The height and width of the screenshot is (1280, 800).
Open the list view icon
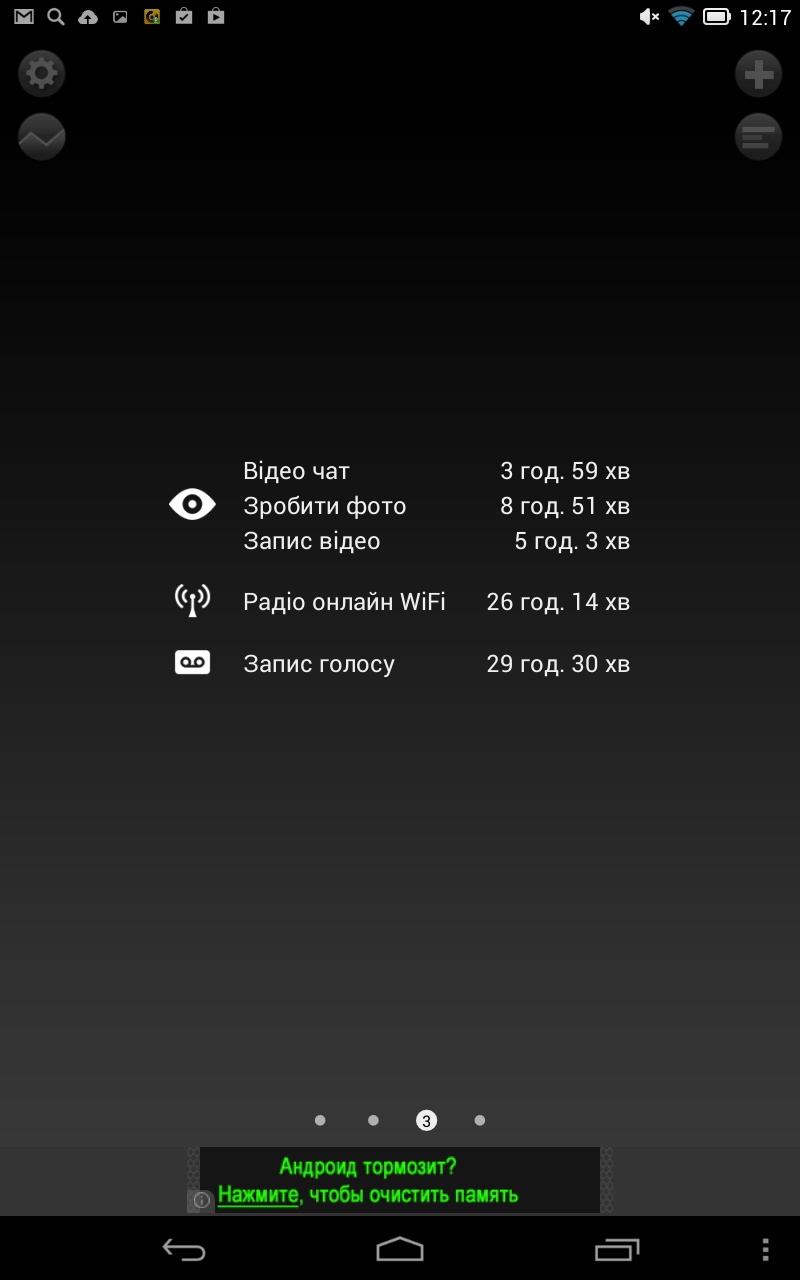coord(758,137)
